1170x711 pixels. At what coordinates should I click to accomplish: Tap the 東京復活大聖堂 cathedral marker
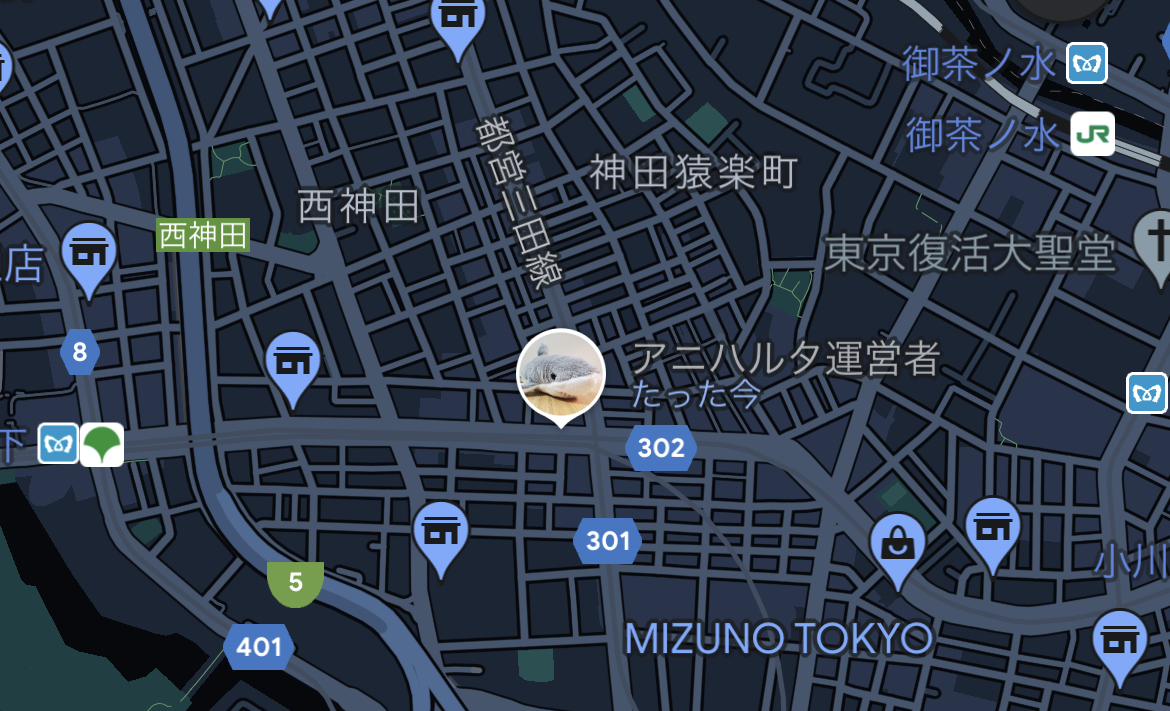(1156, 240)
